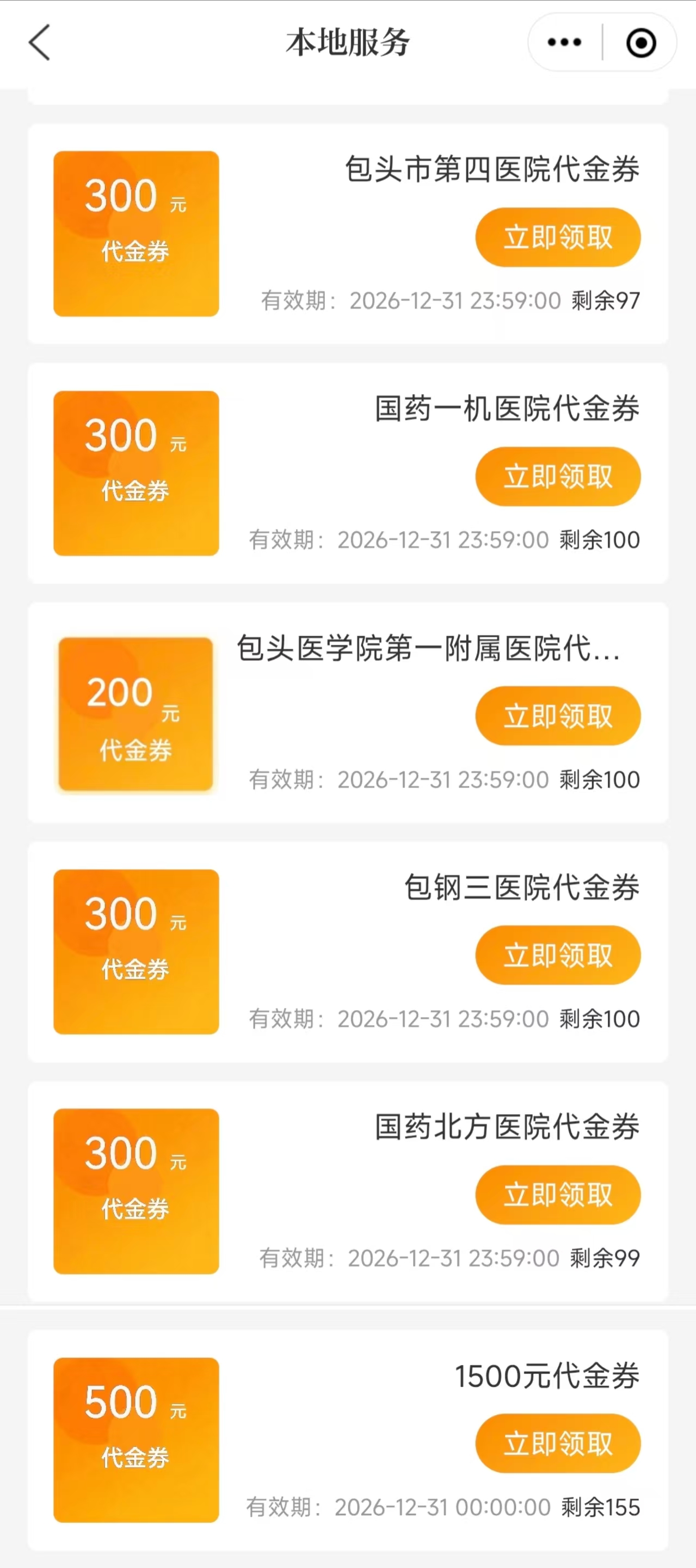
Task: Claim the 包头市第四医院 voucher with 立即领取
Action: coord(557,237)
